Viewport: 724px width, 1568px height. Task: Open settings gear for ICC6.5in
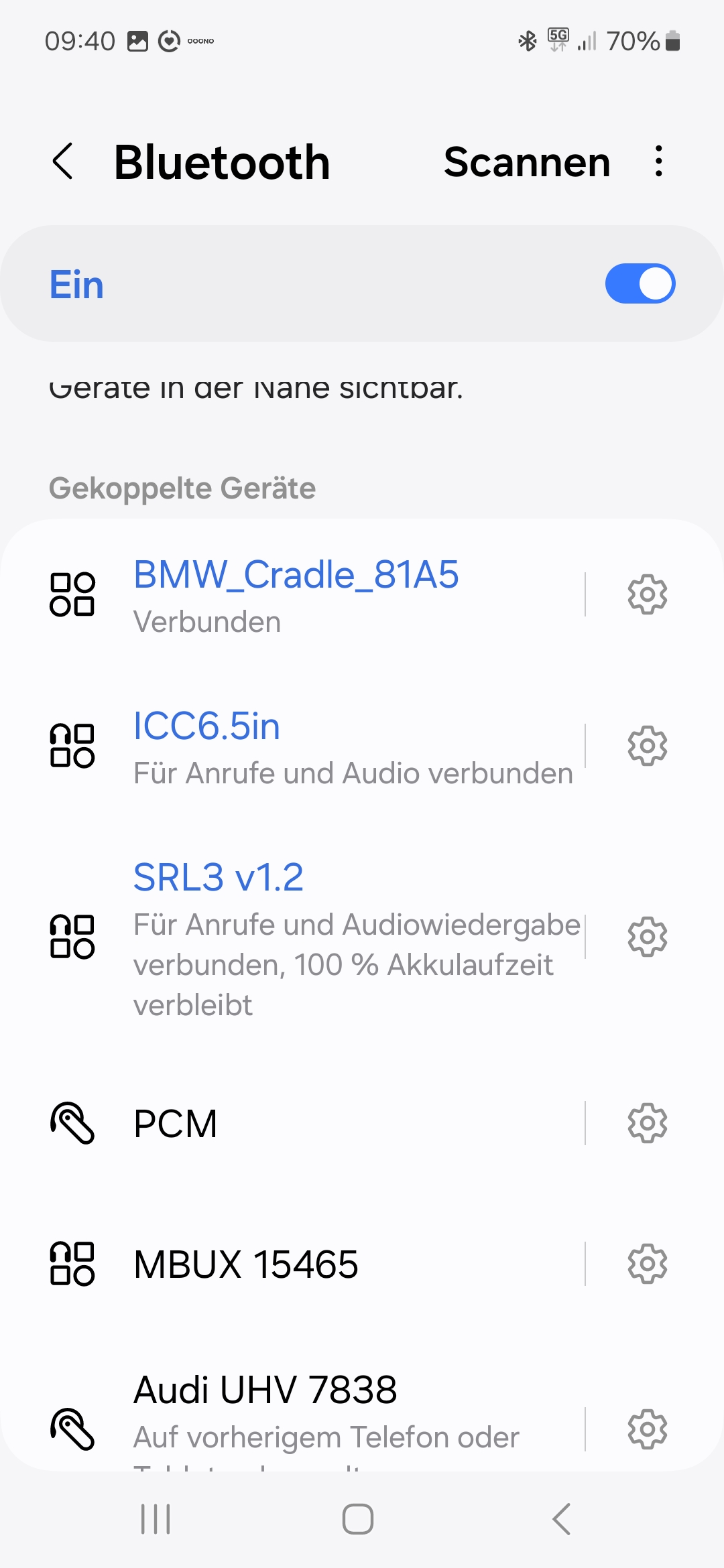pyautogui.click(x=647, y=746)
